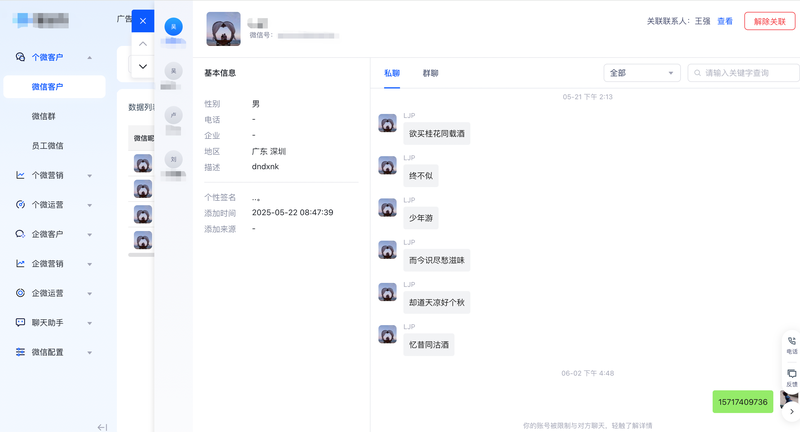This screenshot has width=800, height=432.
Task: Expand the 微信配置 menu
Action: click(54, 352)
